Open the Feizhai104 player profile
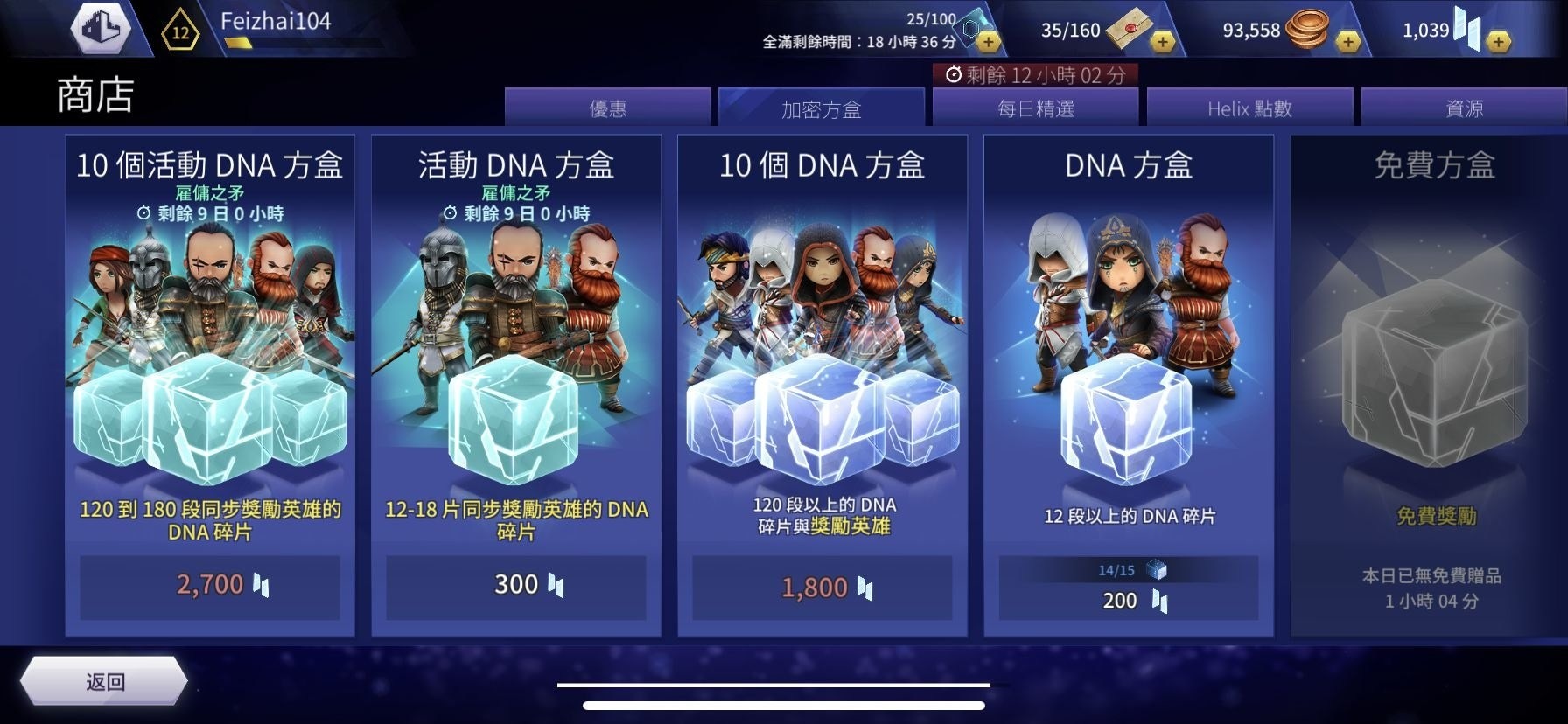This screenshot has width=1568, height=724. pyautogui.click(x=276, y=22)
